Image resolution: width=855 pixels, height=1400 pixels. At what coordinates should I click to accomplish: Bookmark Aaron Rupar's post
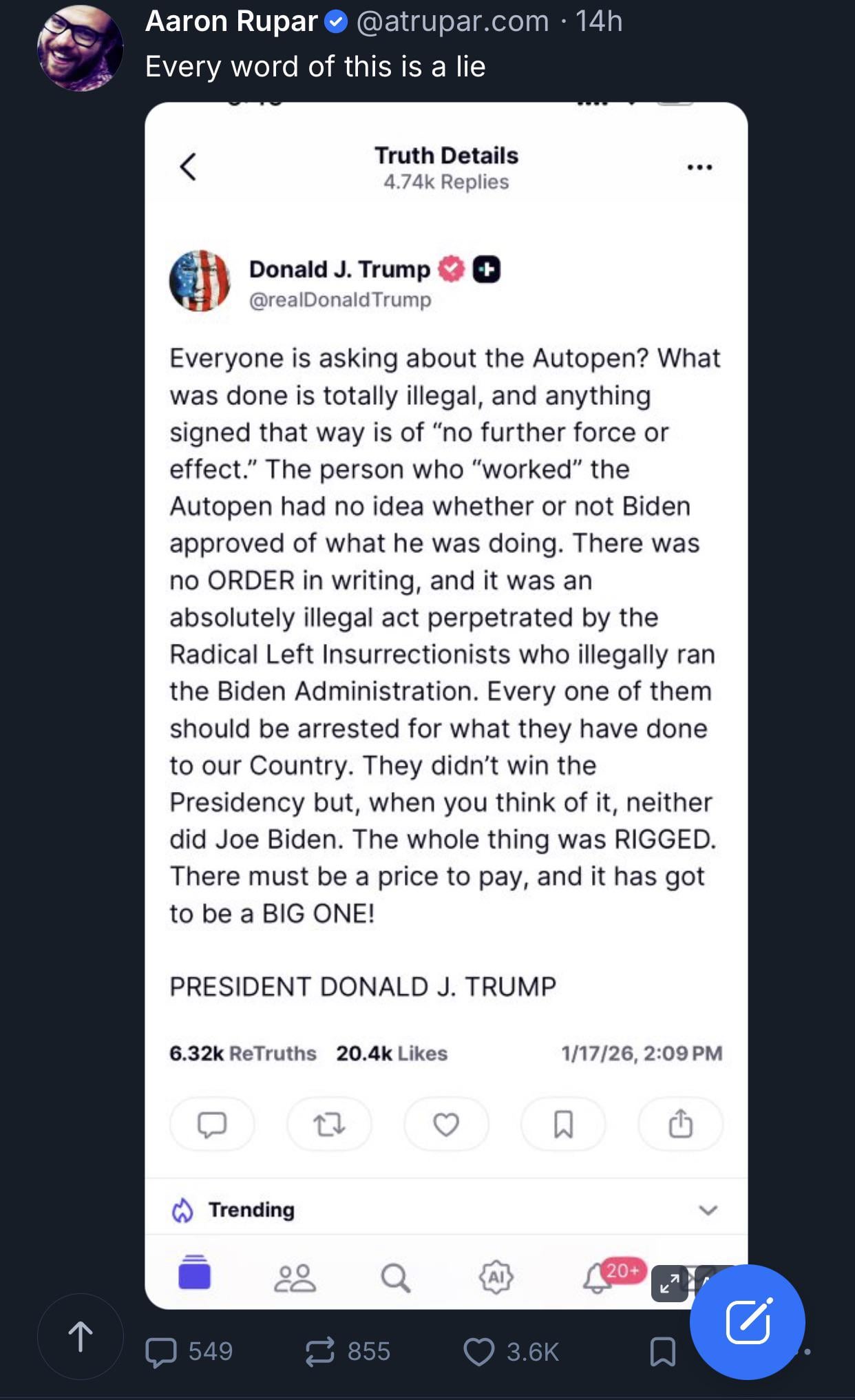click(662, 1351)
